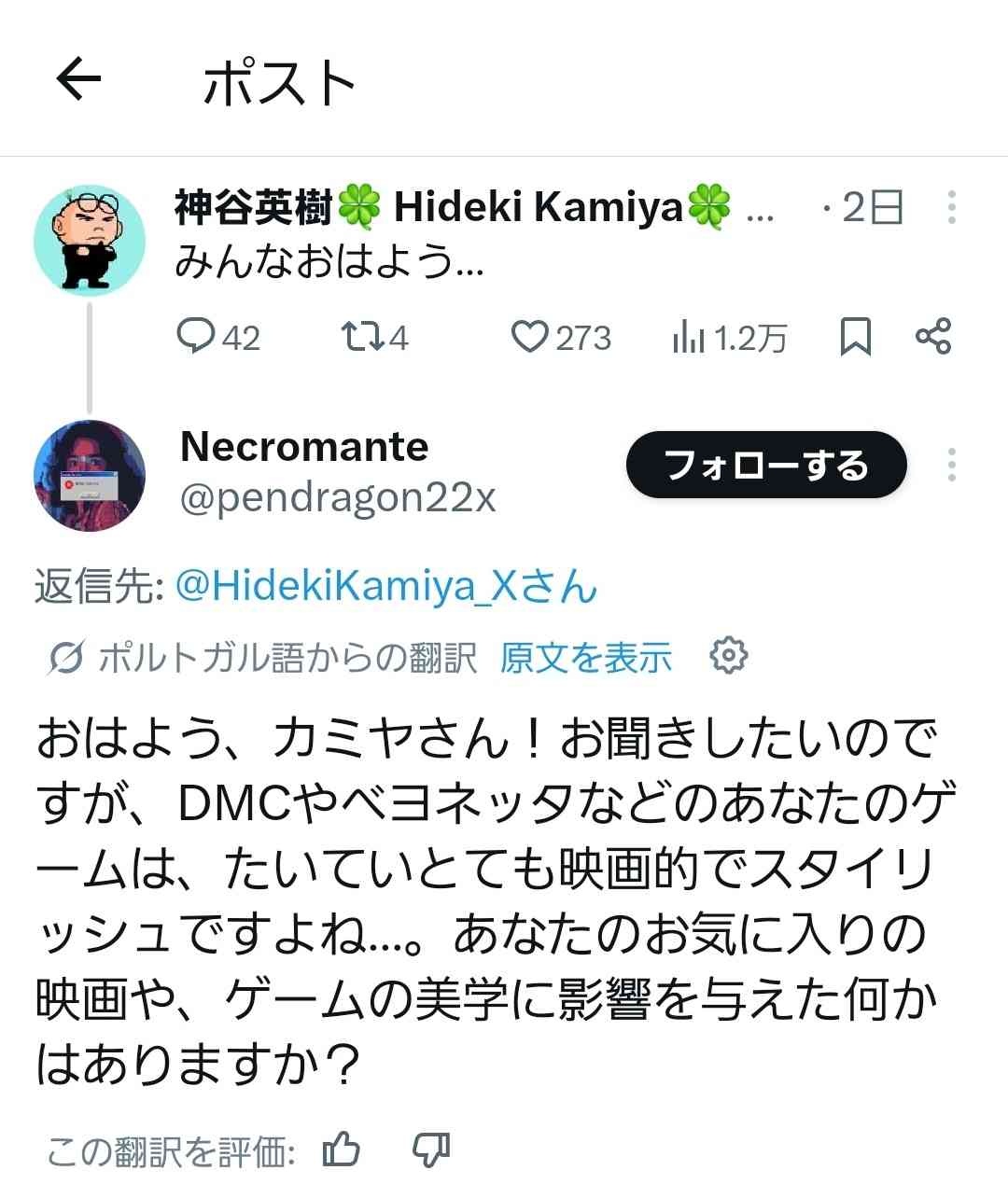Bookmark Hideki Kamiya's post
Viewport: 1008px width, 1184px height.
855,337
